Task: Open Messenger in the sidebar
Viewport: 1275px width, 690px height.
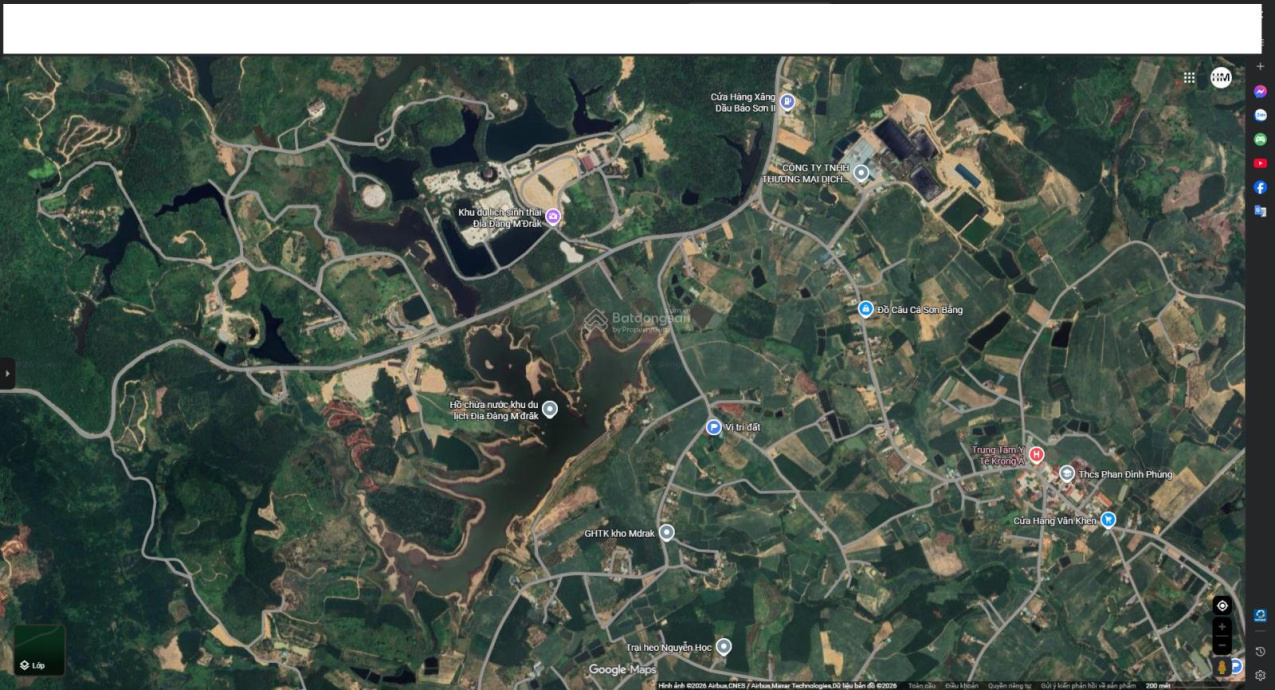Action: pos(1260,91)
